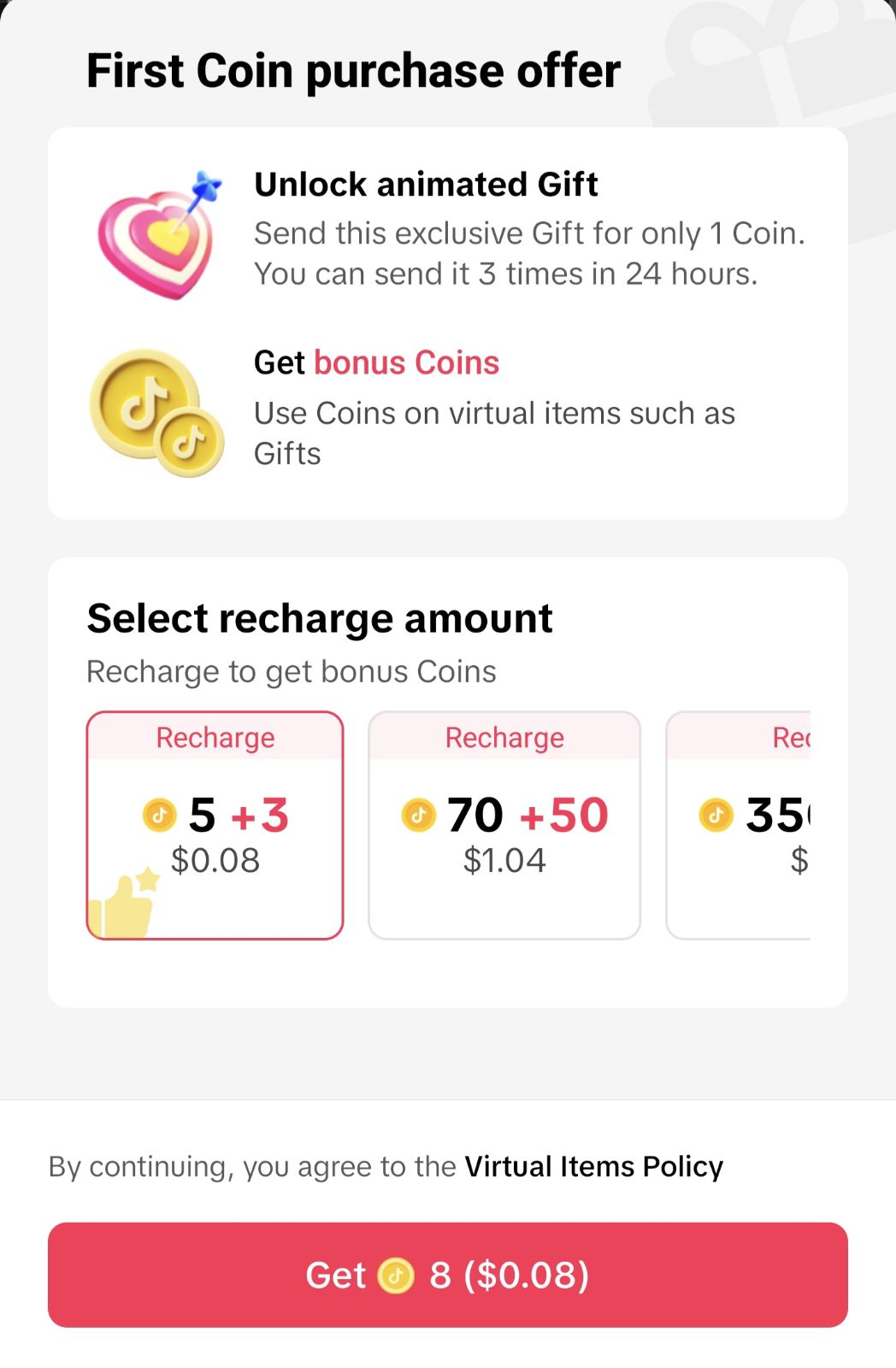Click the Select recharge amount heading
The image size is (896, 1368).
tap(319, 617)
